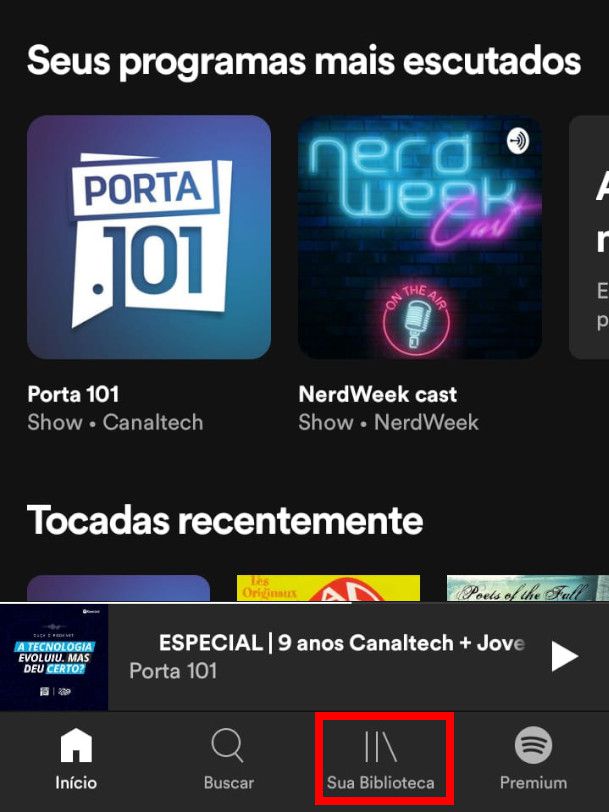Open the yellow Les Originaux recent item
Screen dimensions: 609x812
tap(328, 590)
